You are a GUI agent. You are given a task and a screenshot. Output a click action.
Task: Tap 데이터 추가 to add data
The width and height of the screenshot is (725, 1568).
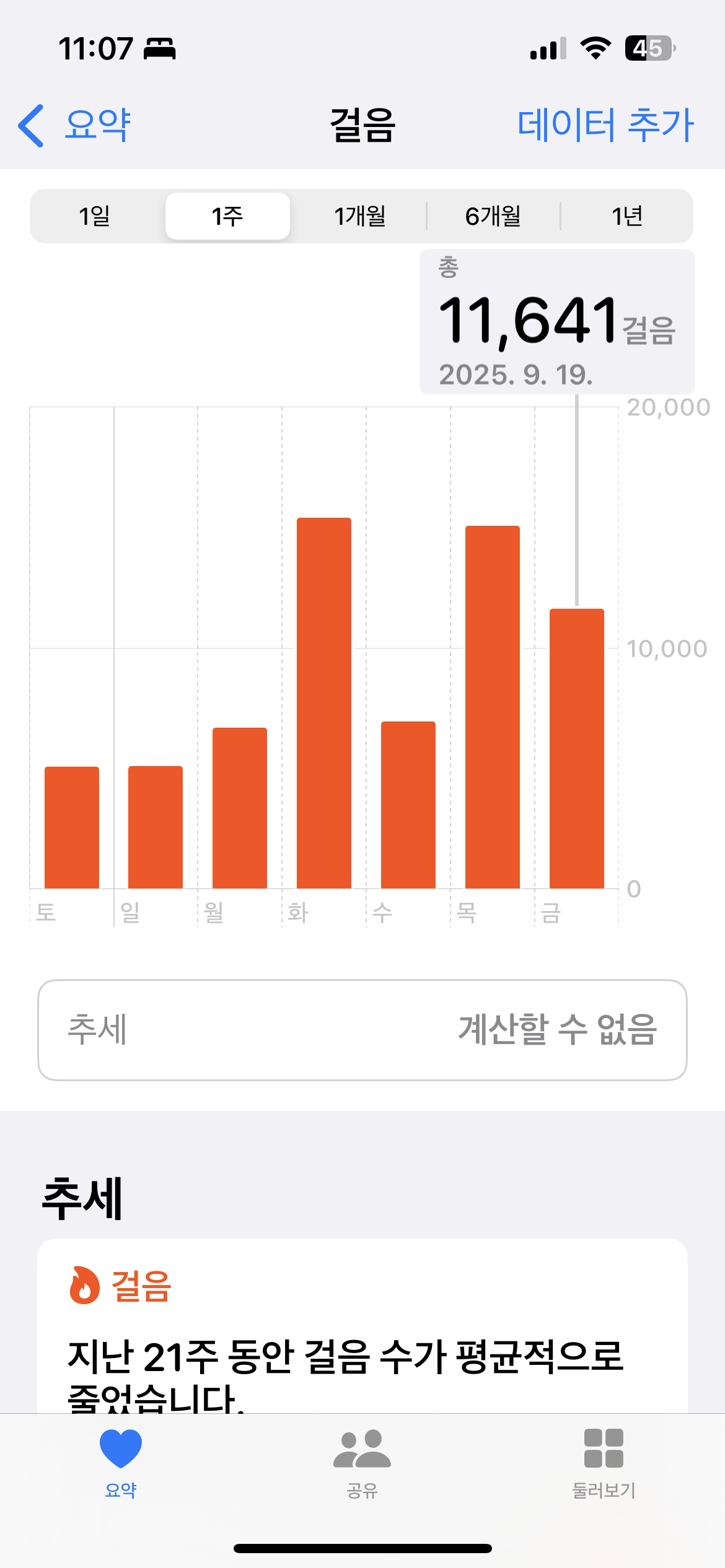coord(605,126)
